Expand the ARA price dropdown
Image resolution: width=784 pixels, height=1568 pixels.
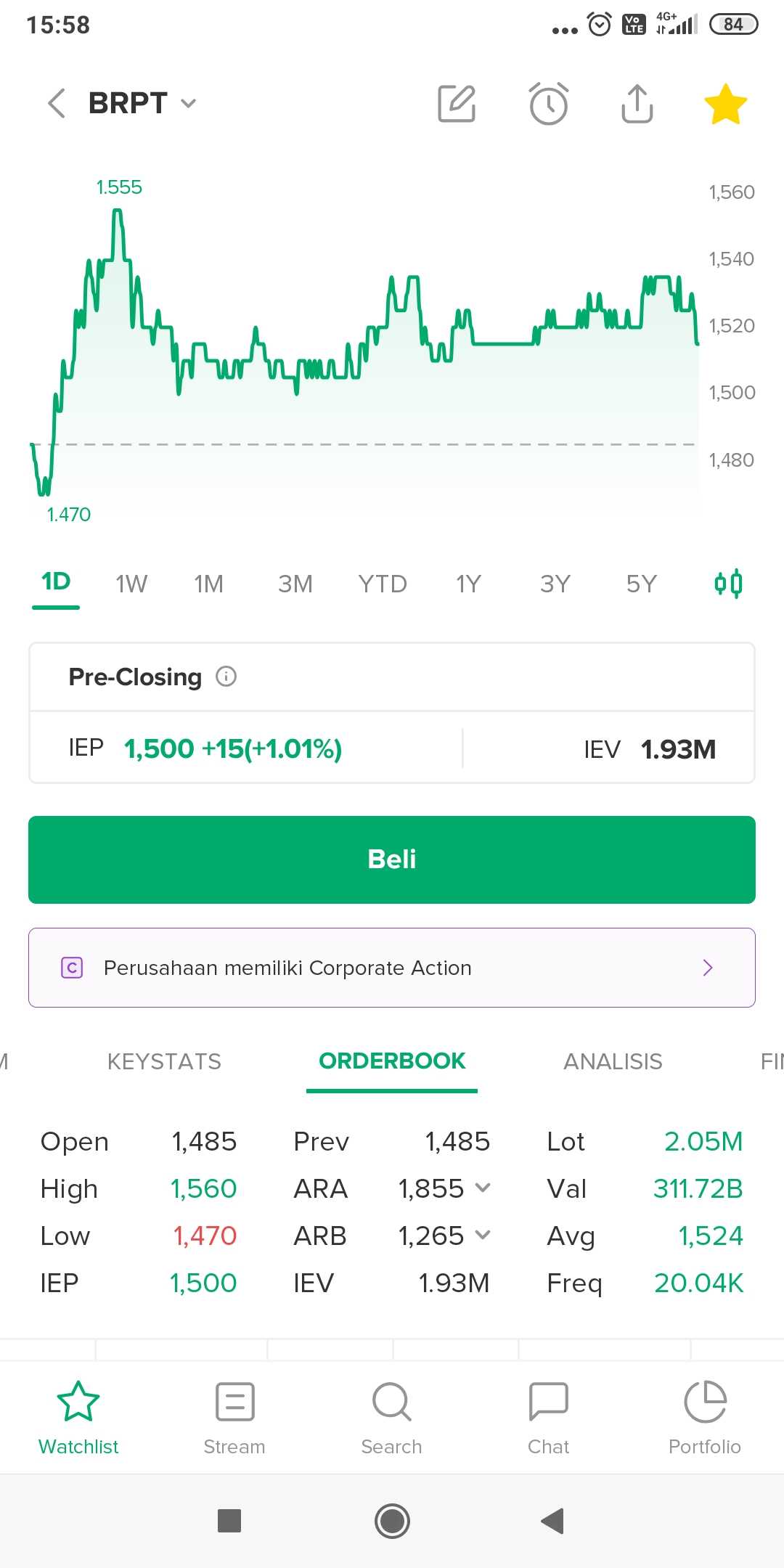(x=483, y=1188)
